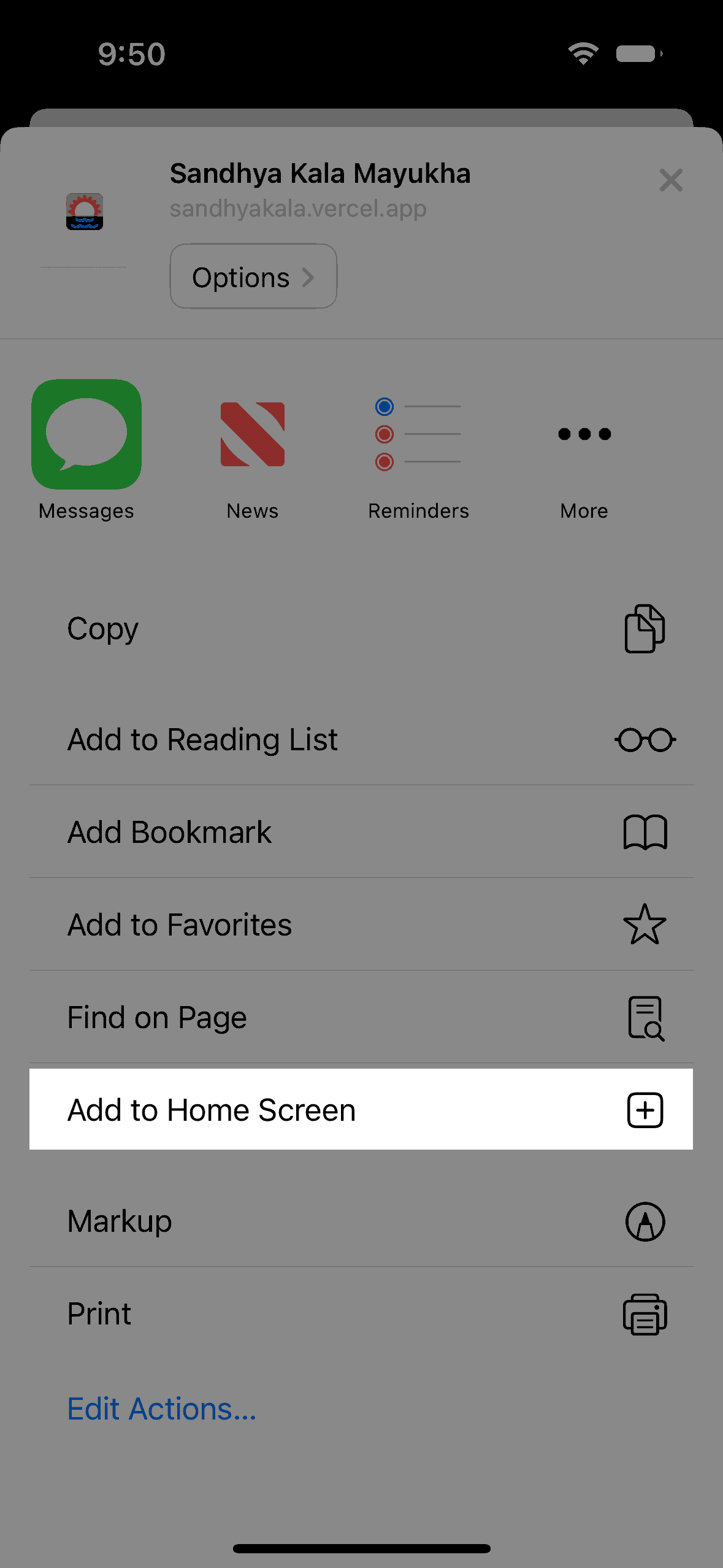Copy the page link
This screenshot has width=723, height=1568.
(361, 629)
